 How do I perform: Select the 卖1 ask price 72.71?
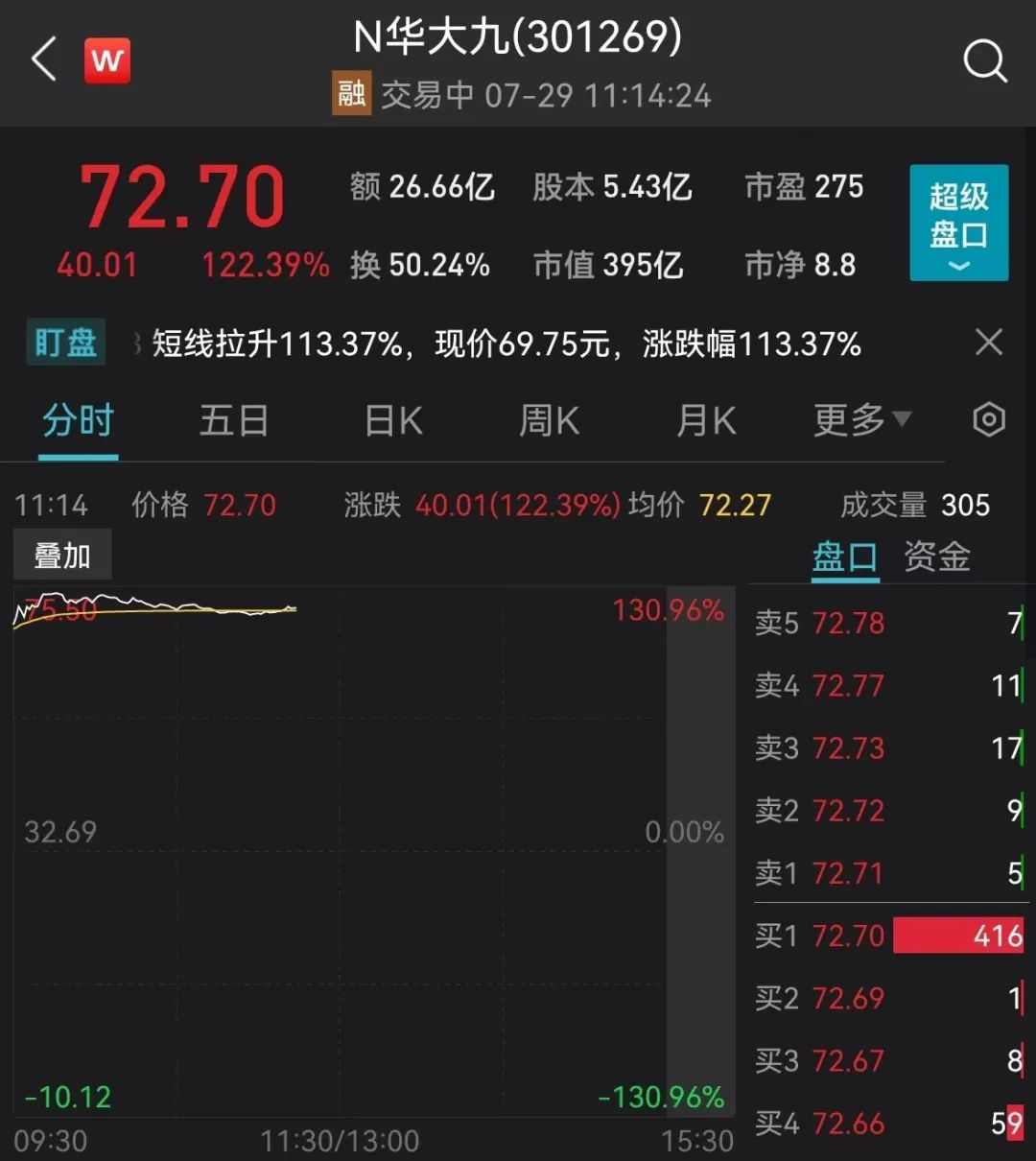point(848,873)
